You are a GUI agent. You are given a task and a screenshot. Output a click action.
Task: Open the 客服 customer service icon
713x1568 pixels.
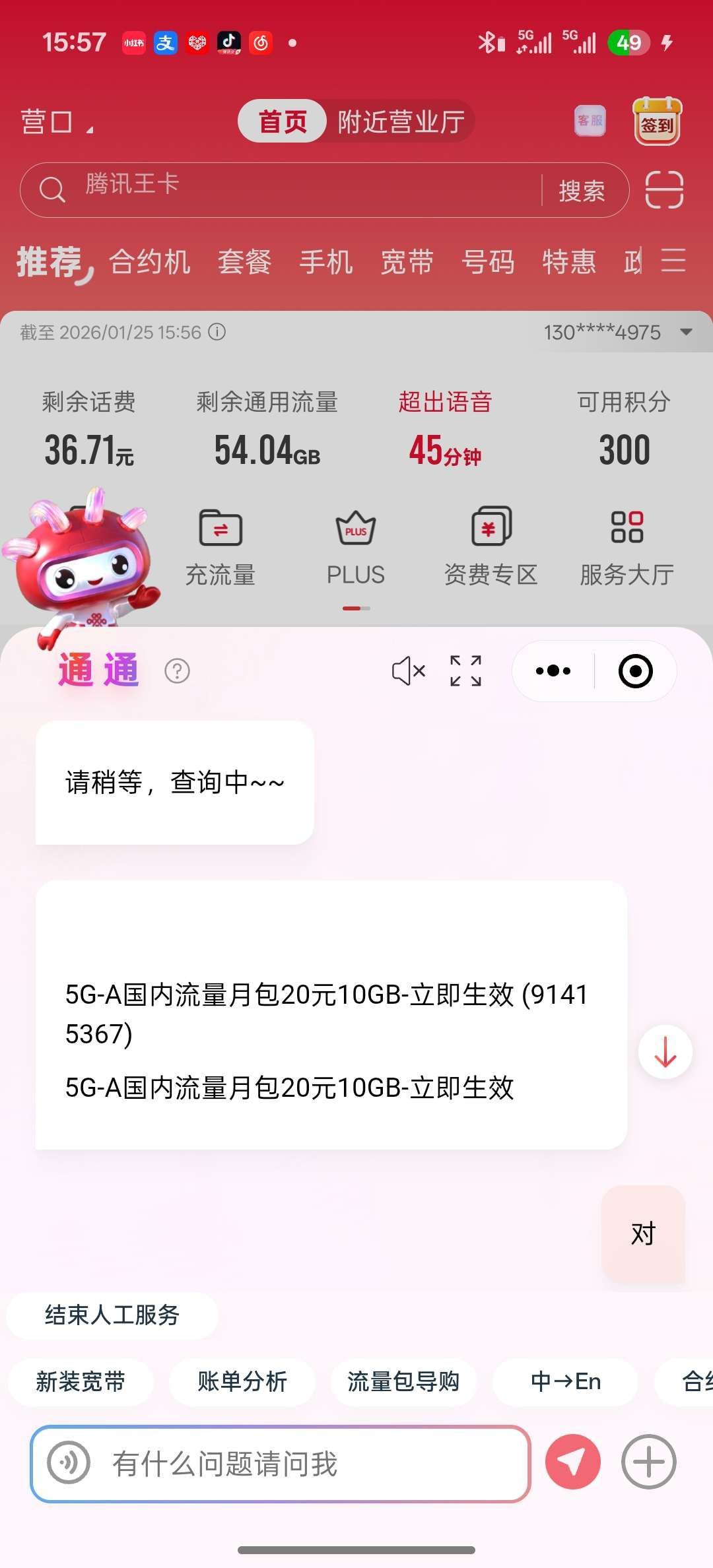(590, 121)
